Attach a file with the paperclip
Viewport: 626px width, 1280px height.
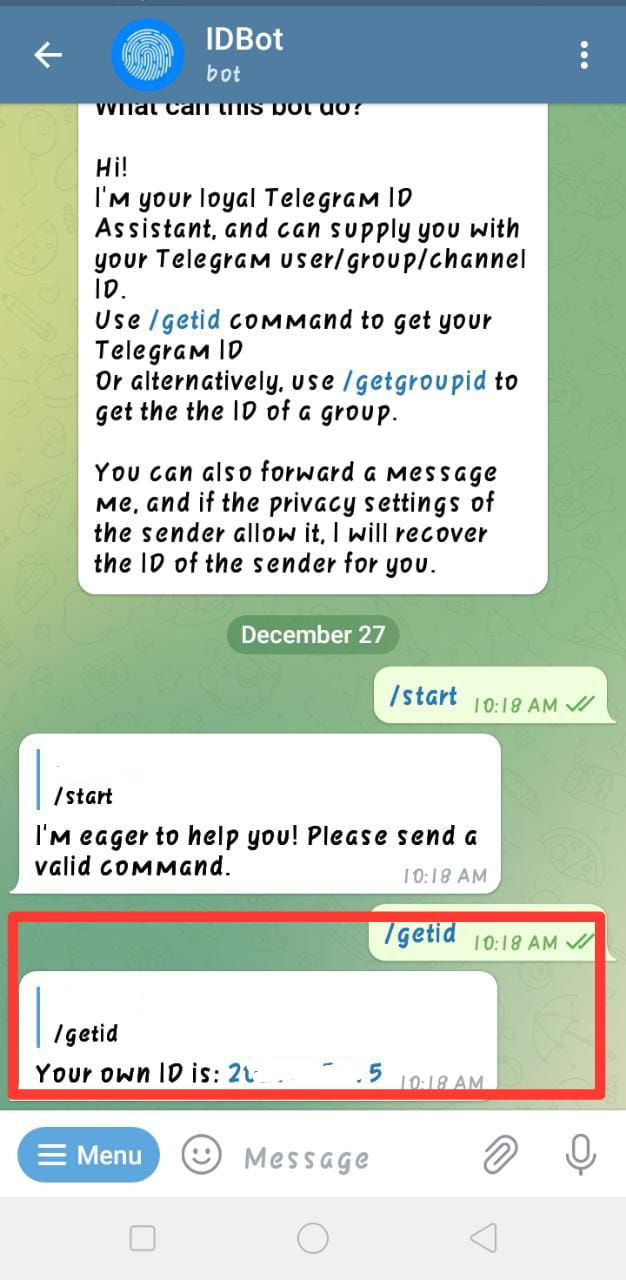click(498, 1156)
